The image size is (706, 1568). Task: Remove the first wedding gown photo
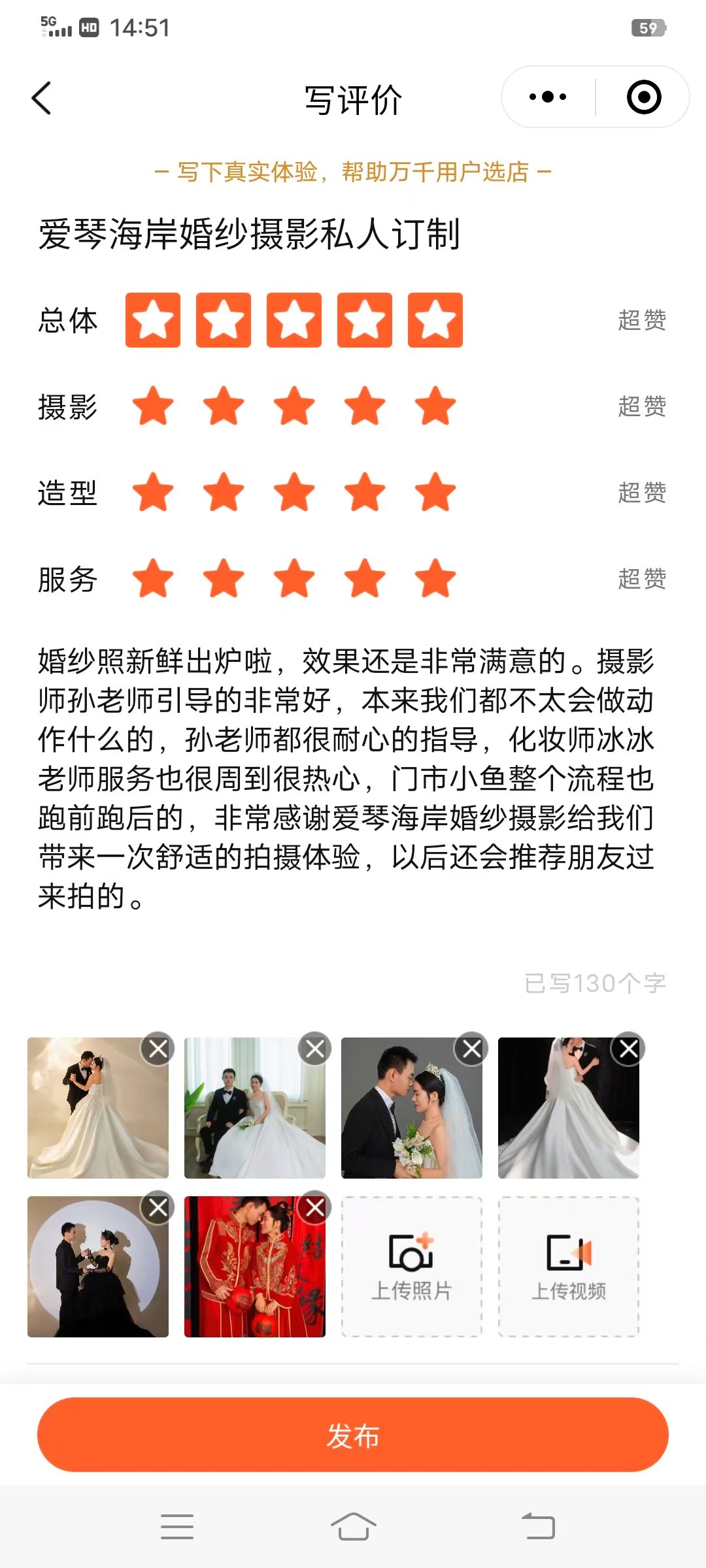158,1049
